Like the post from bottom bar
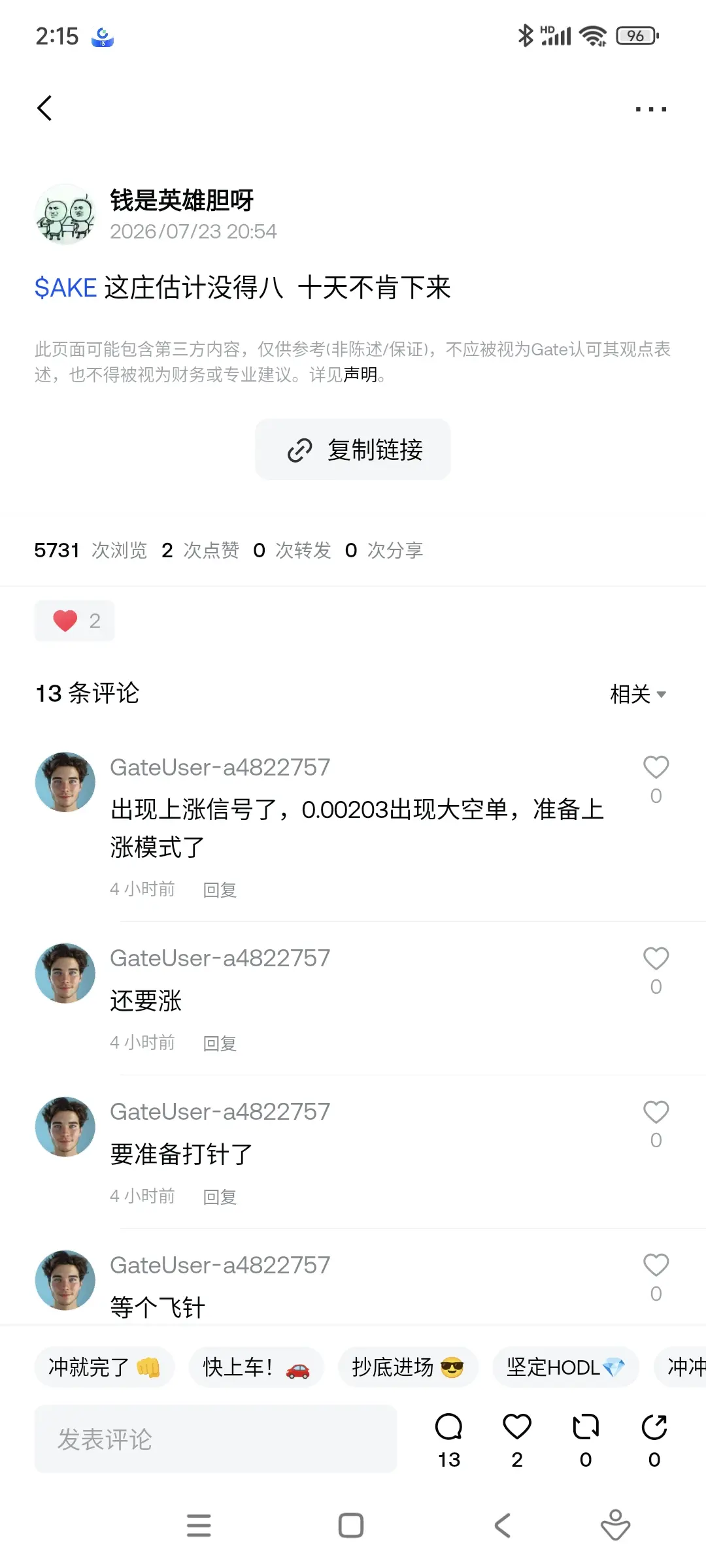Image resolution: width=706 pixels, height=1568 pixels. coord(517,1427)
